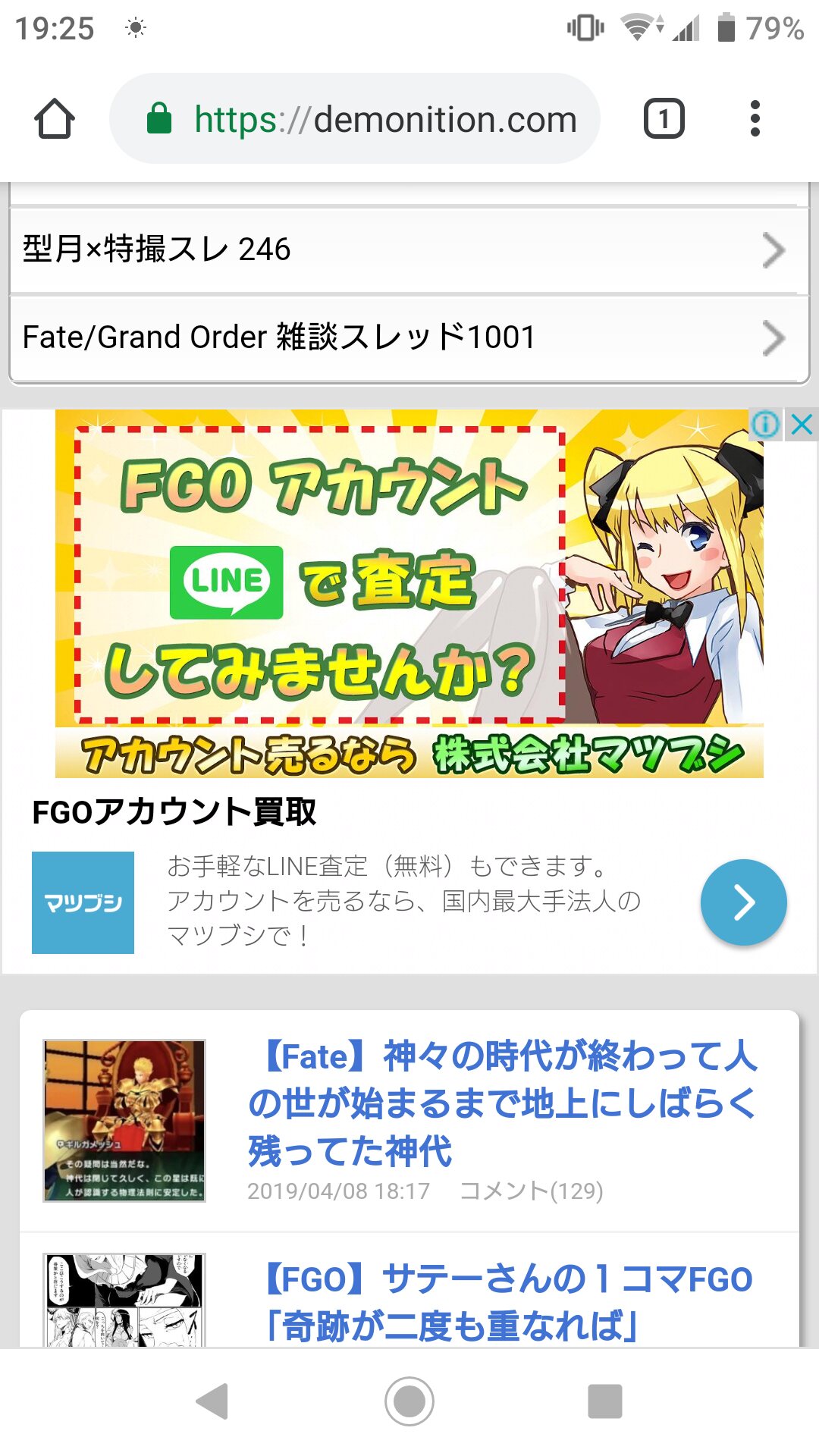Go back with the system back button
819x1456 pixels.
(213, 1401)
